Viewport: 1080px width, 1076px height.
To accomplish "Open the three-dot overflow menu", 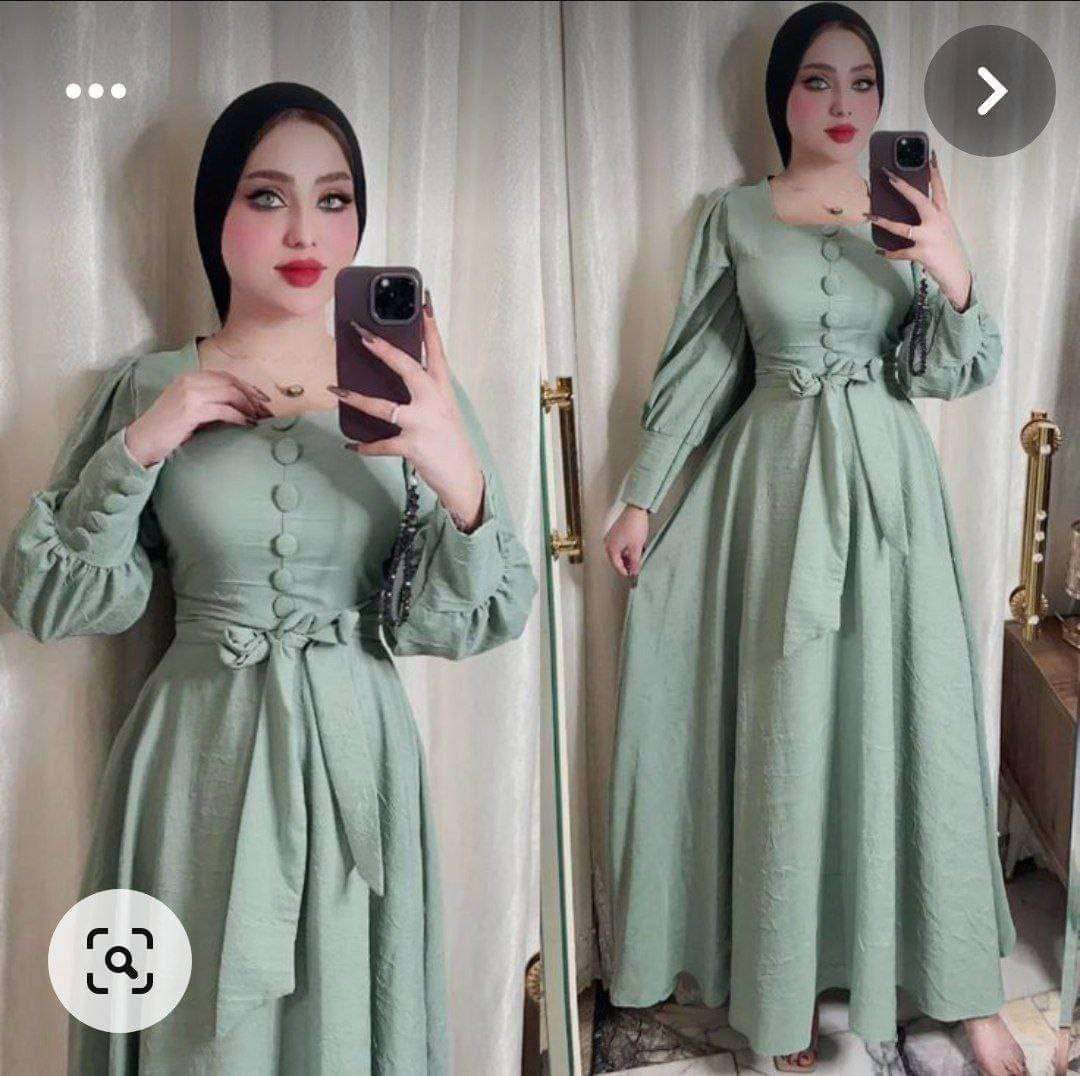I will click(x=96, y=91).
